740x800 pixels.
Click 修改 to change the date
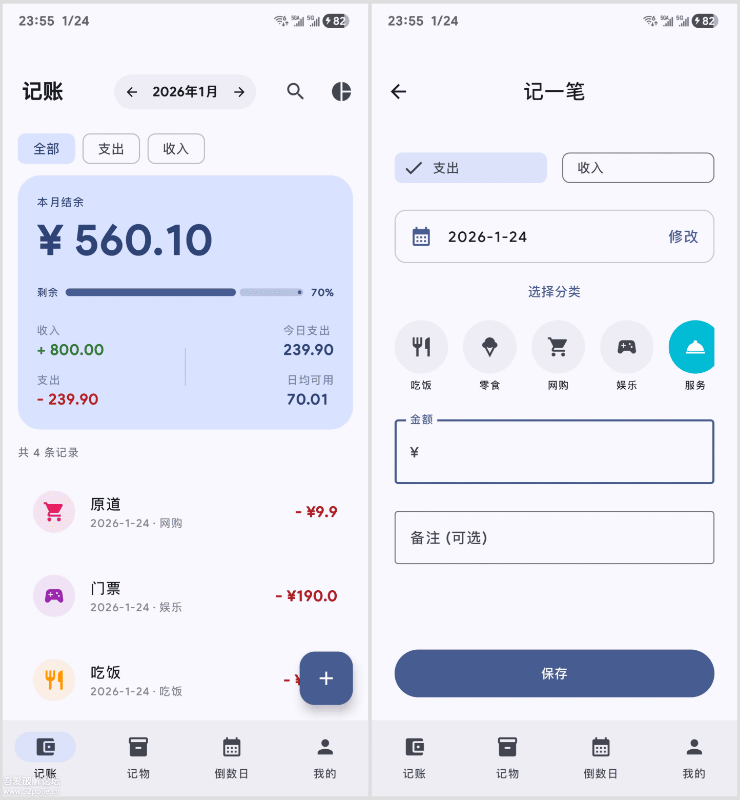pos(682,236)
